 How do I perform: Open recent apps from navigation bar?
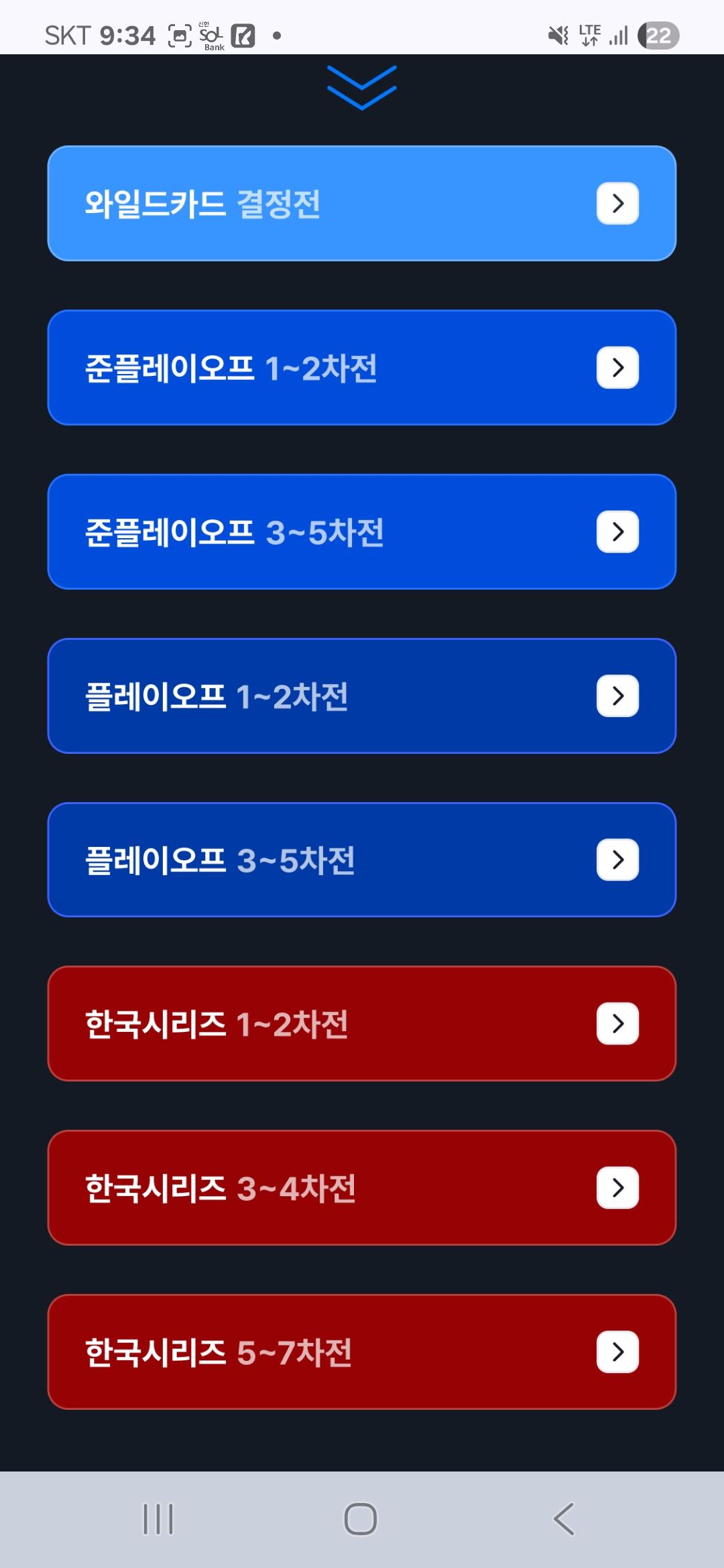[x=158, y=1518]
